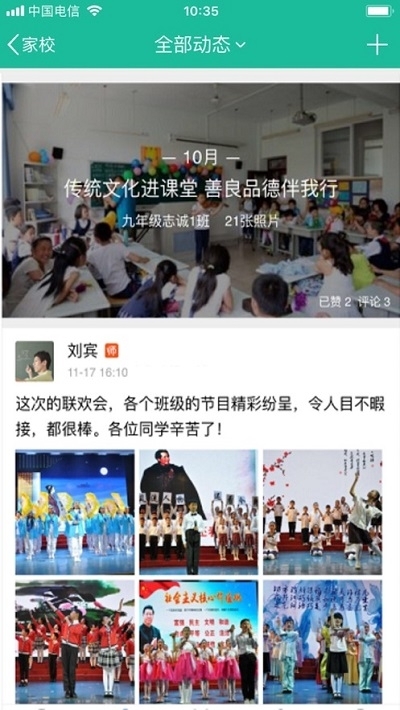Tap the plus icon to add a post
The width and height of the screenshot is (400, 710).
tap(377, 45)
